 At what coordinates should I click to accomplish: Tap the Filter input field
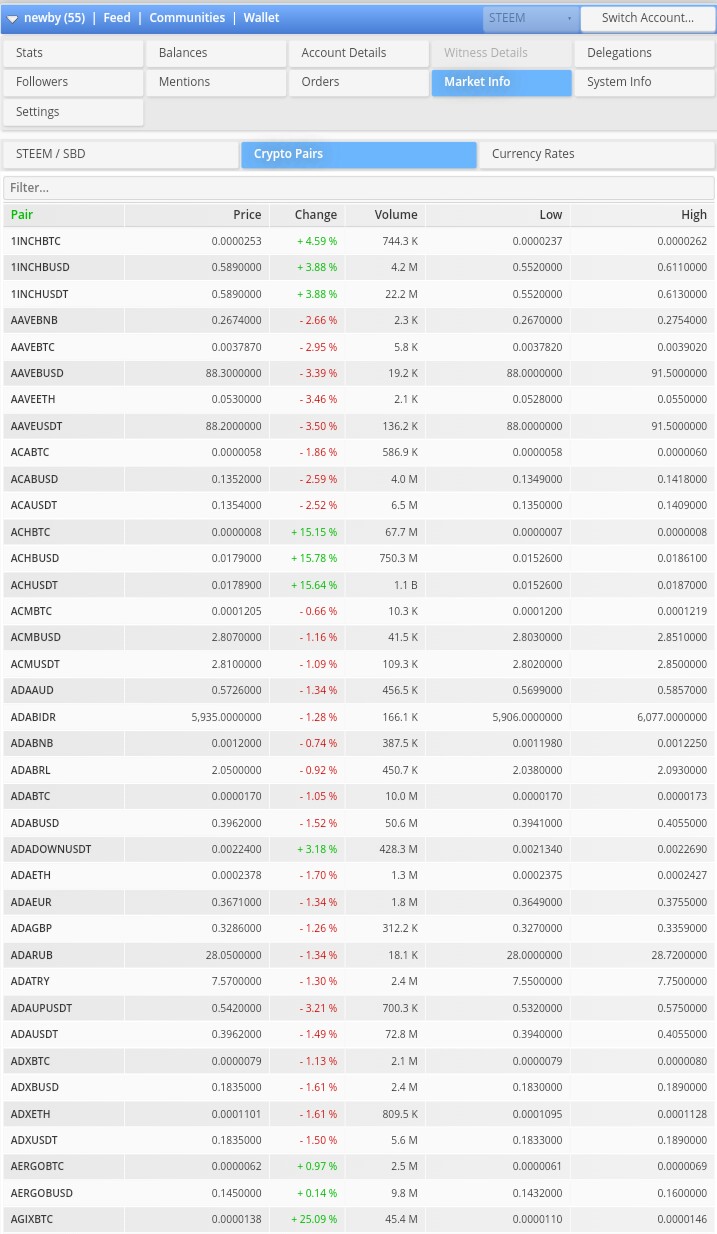click(358, 188)
